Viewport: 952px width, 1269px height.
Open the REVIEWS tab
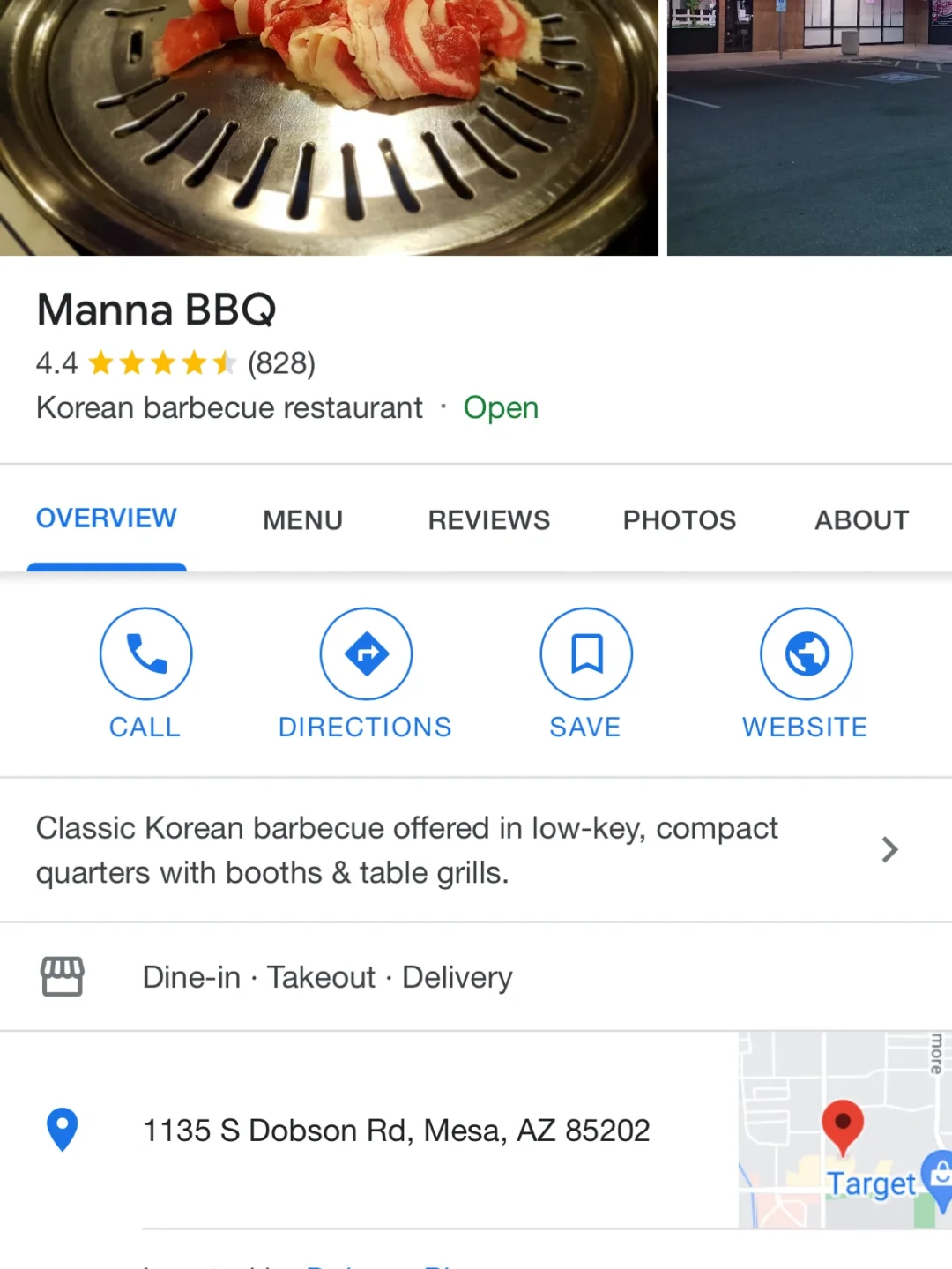click(x=488, y=519)
